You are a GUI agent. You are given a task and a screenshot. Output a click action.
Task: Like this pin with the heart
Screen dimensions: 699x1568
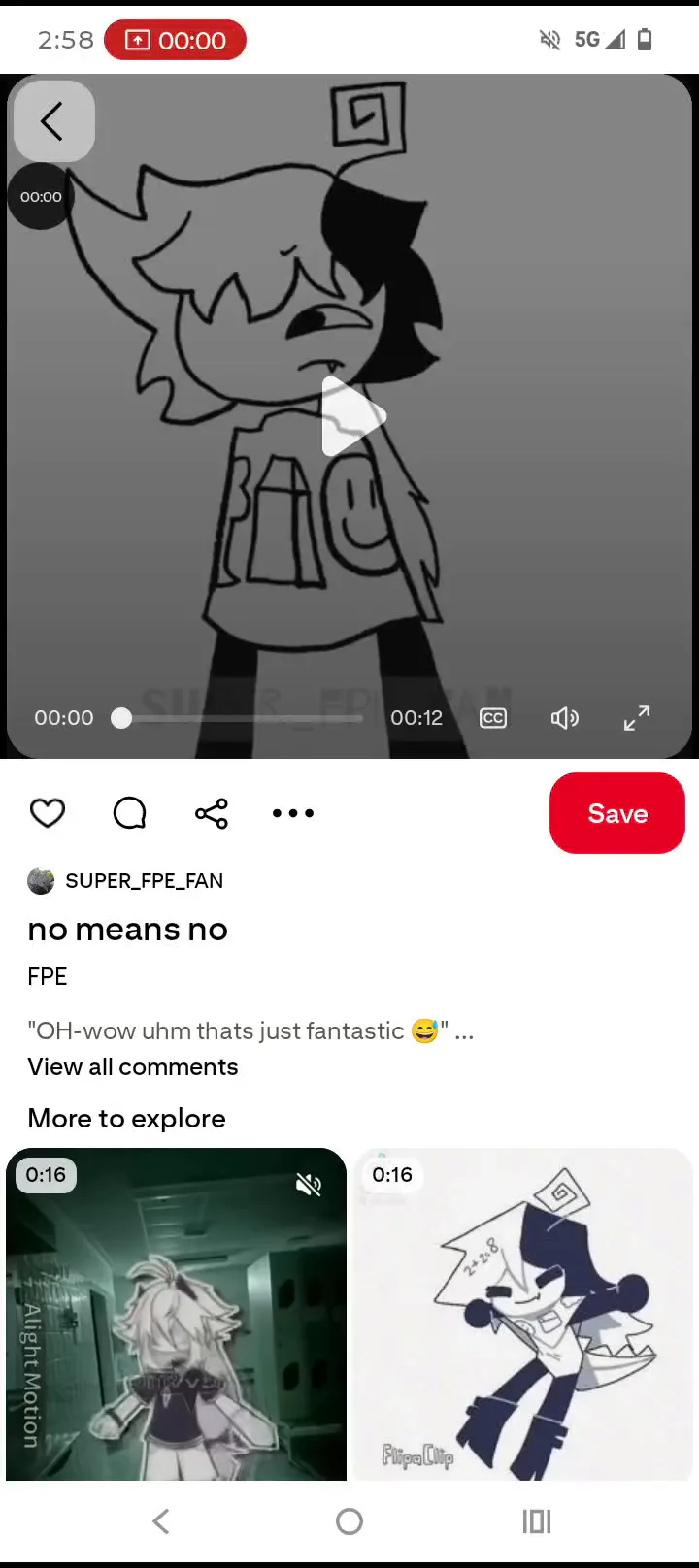(x=48, y=813)
